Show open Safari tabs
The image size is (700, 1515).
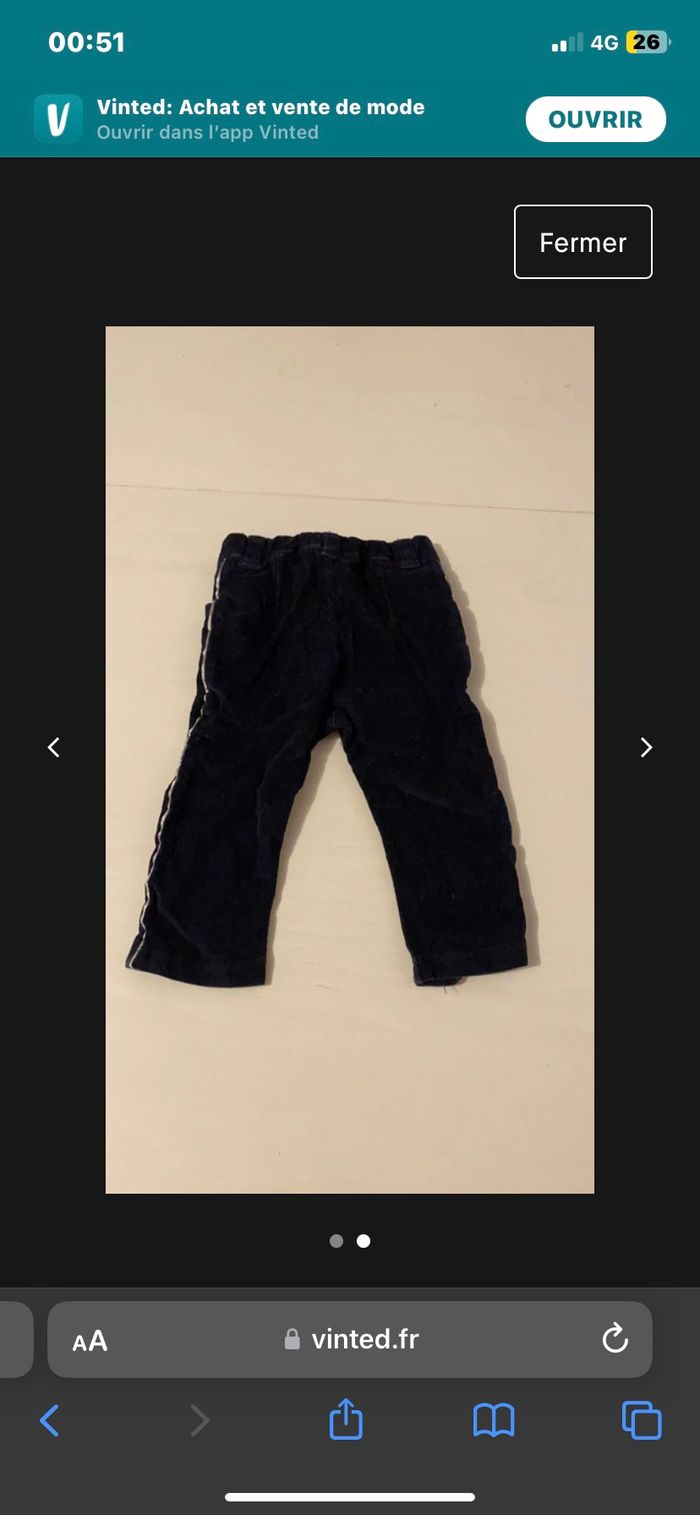pyautogui.click(x=641, y=1420)
